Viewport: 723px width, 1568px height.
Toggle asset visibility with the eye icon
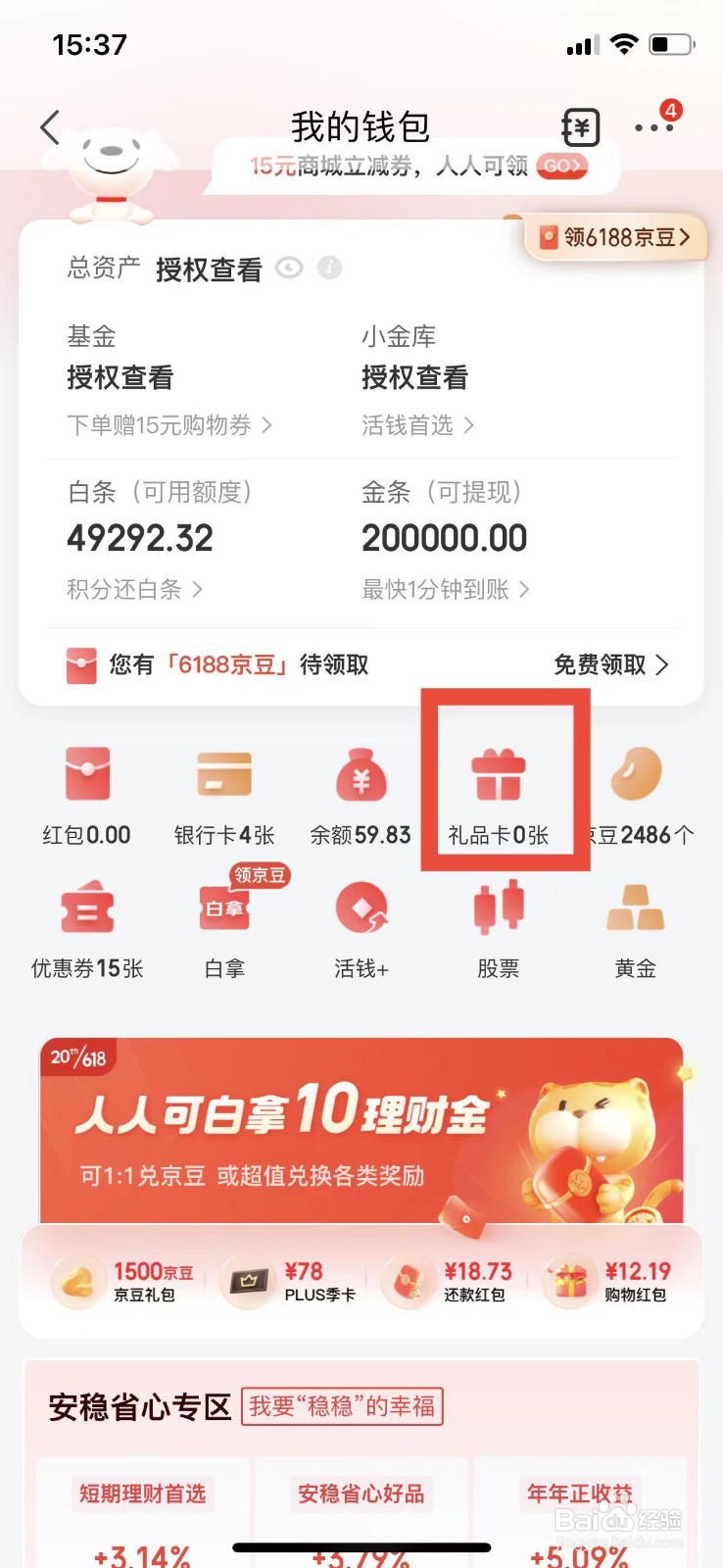pyautogui.click(x=288, y=268)
